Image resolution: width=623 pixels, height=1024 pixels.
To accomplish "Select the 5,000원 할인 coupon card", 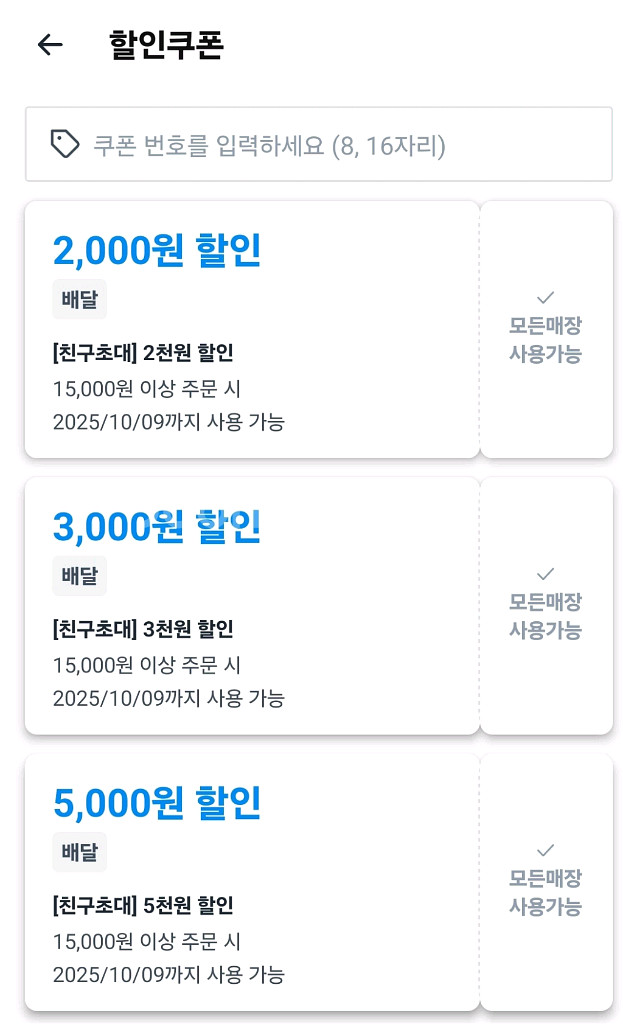I will (x=252, y=882).
